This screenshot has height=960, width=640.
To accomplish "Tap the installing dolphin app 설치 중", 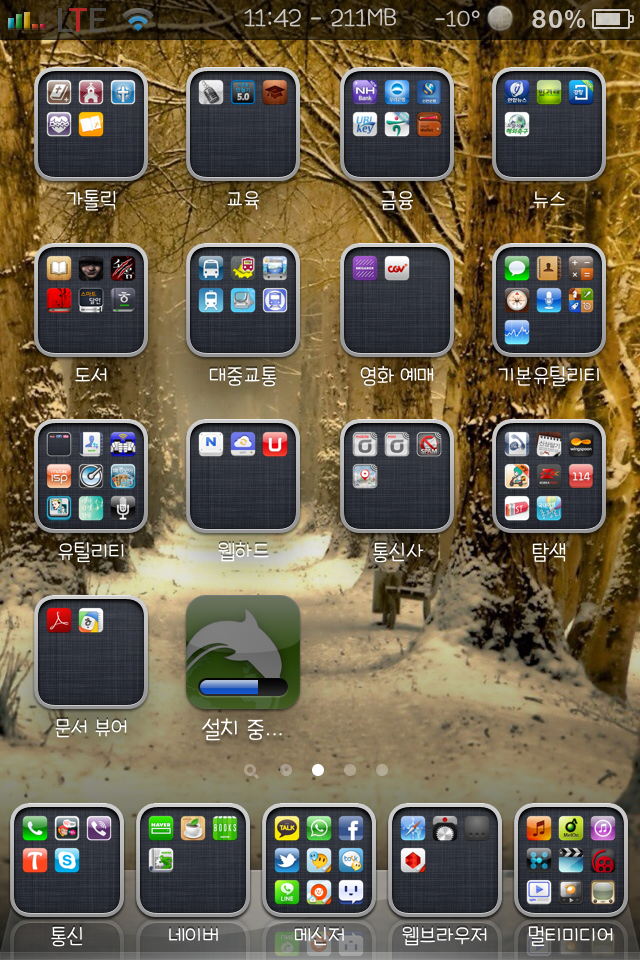I will click(243, 652).
